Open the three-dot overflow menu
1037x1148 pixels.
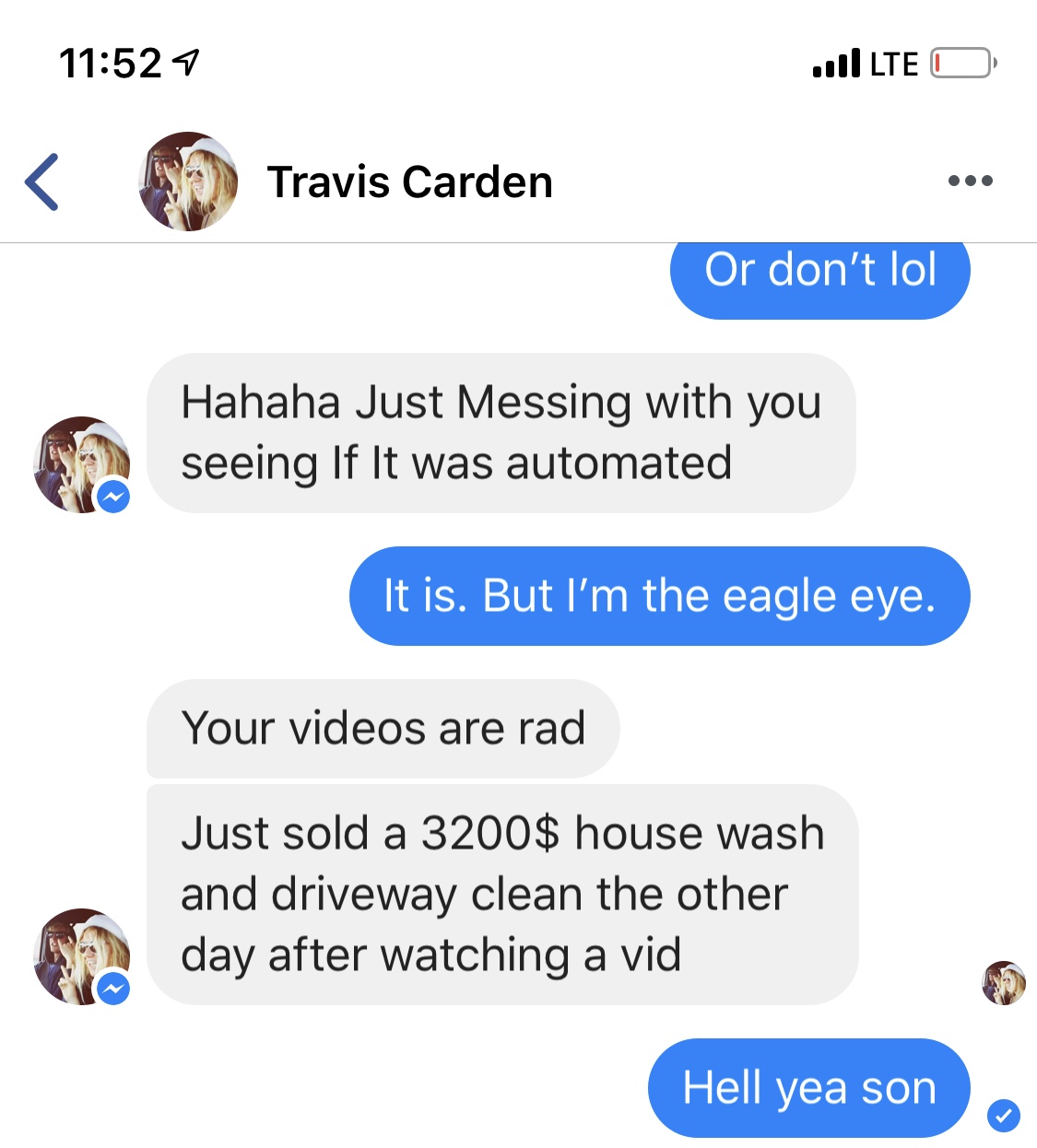[x=970, y=181]
